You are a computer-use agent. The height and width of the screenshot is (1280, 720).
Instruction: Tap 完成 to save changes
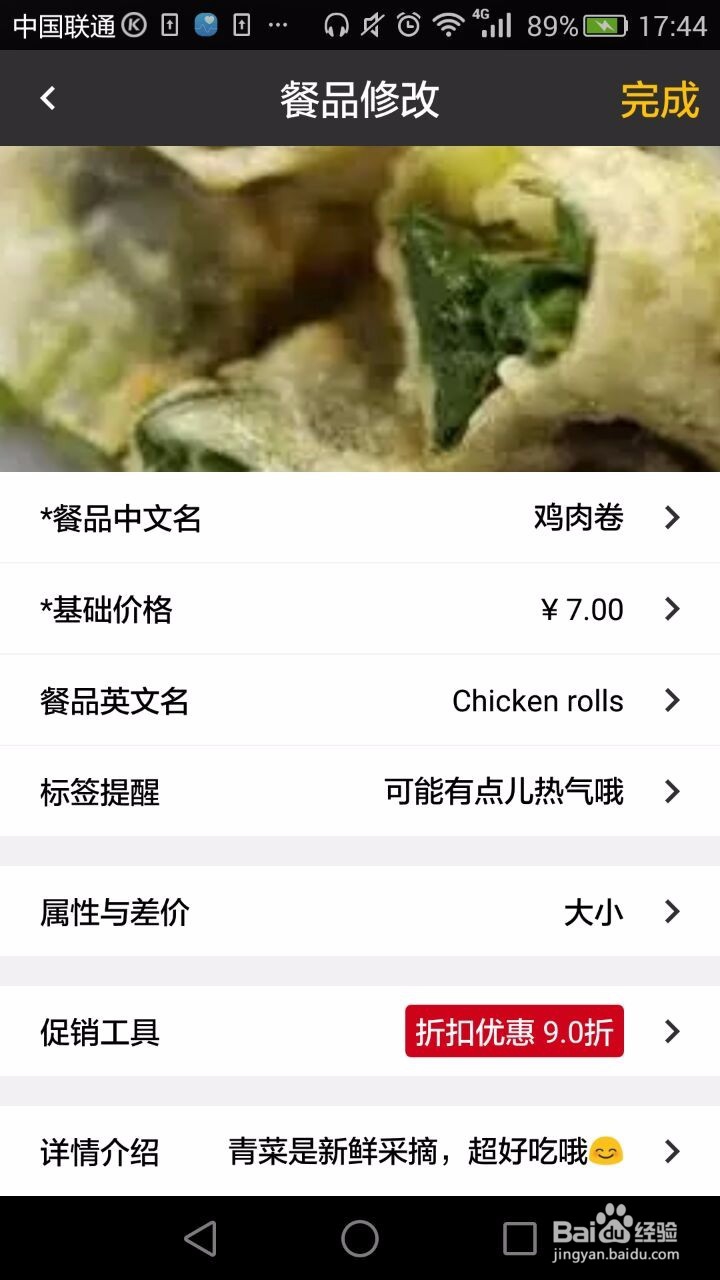click(660, 101)
